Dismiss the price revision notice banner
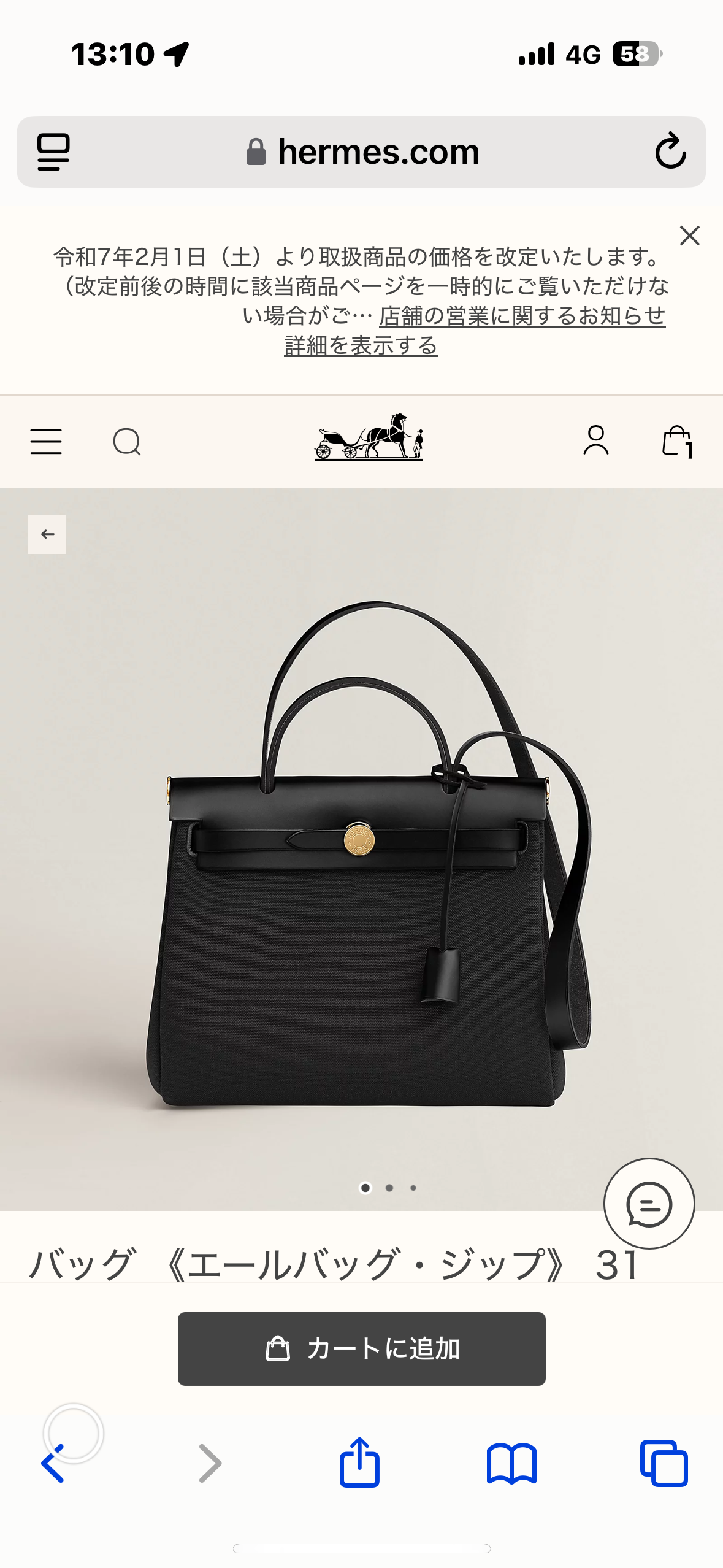The image size is (723, 1568). click(689, 236)
